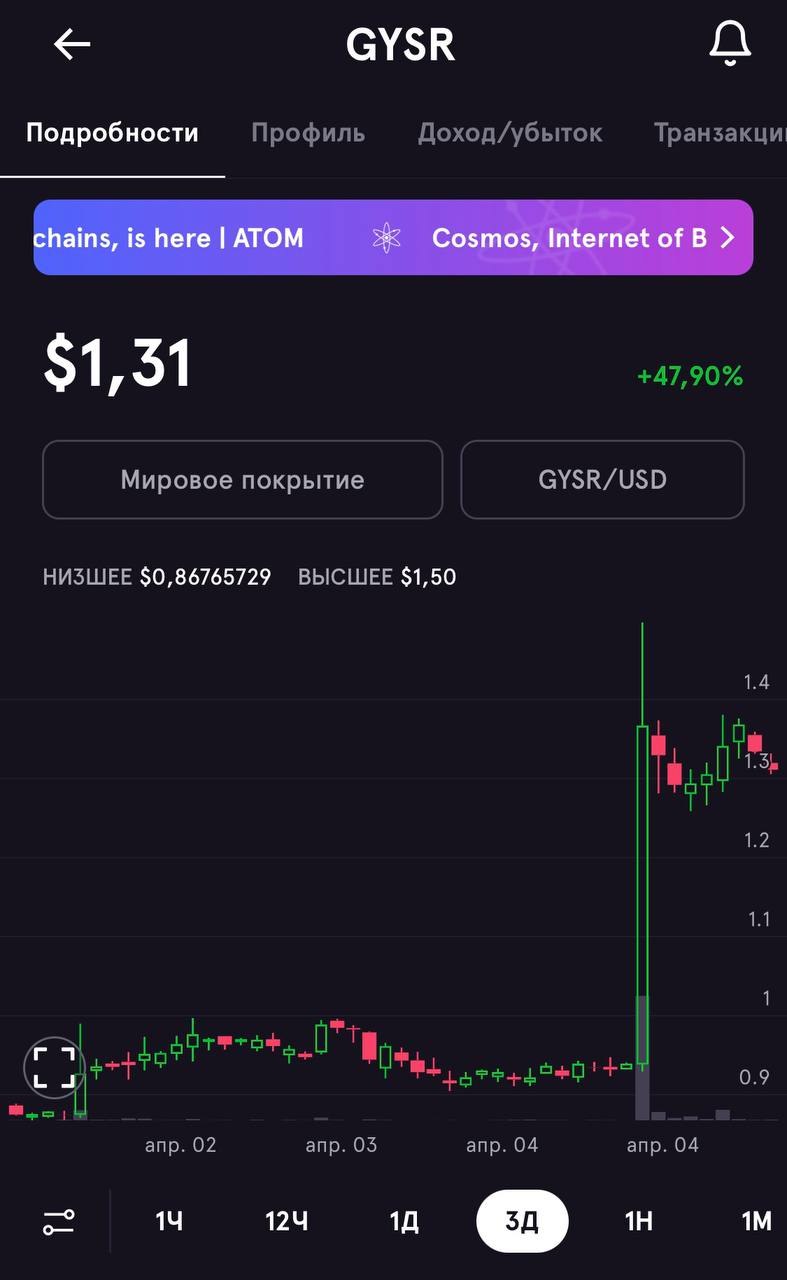This screenshot has height=1280, width=787.
Task: Open the Cosmos ATOM promo banner
Action: [393, 237]
